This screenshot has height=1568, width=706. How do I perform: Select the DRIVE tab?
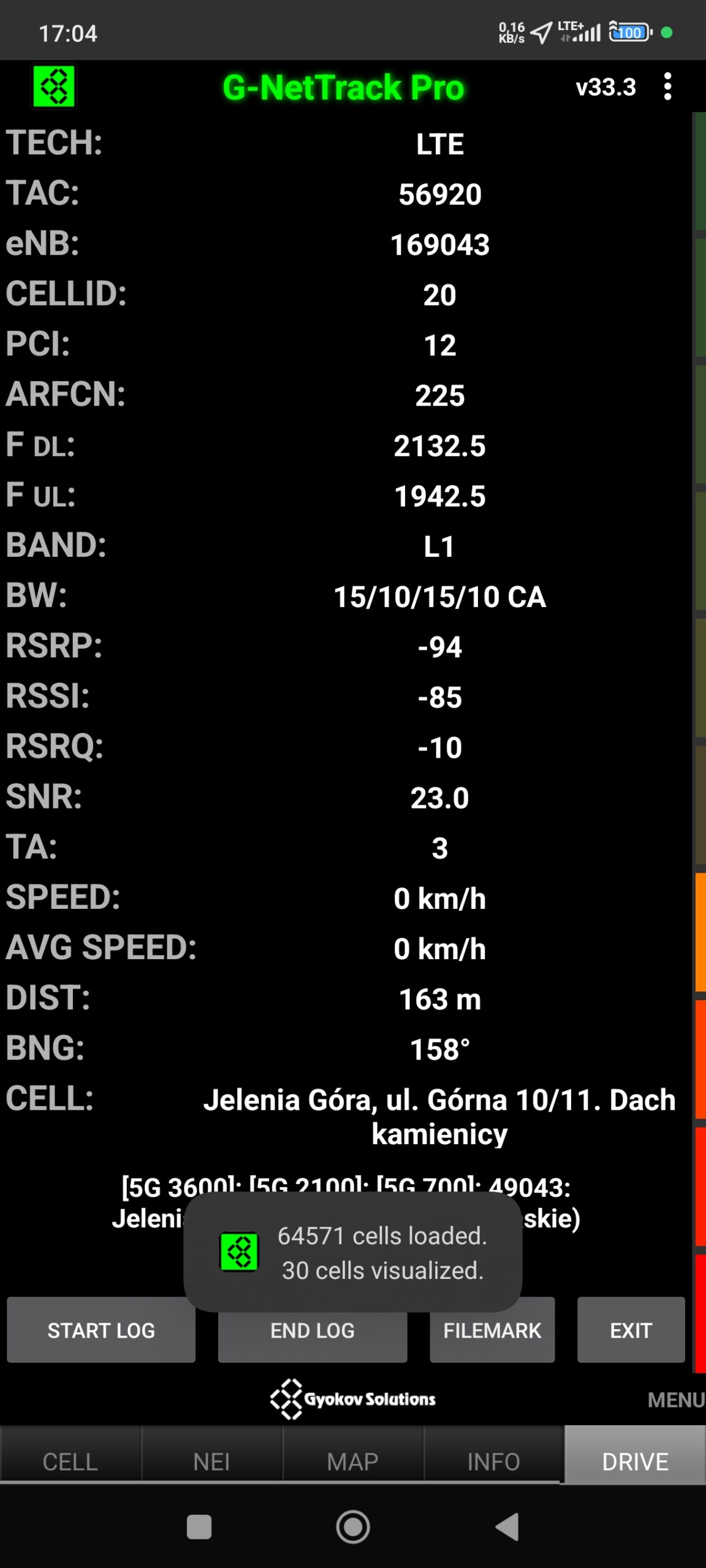635,1461
